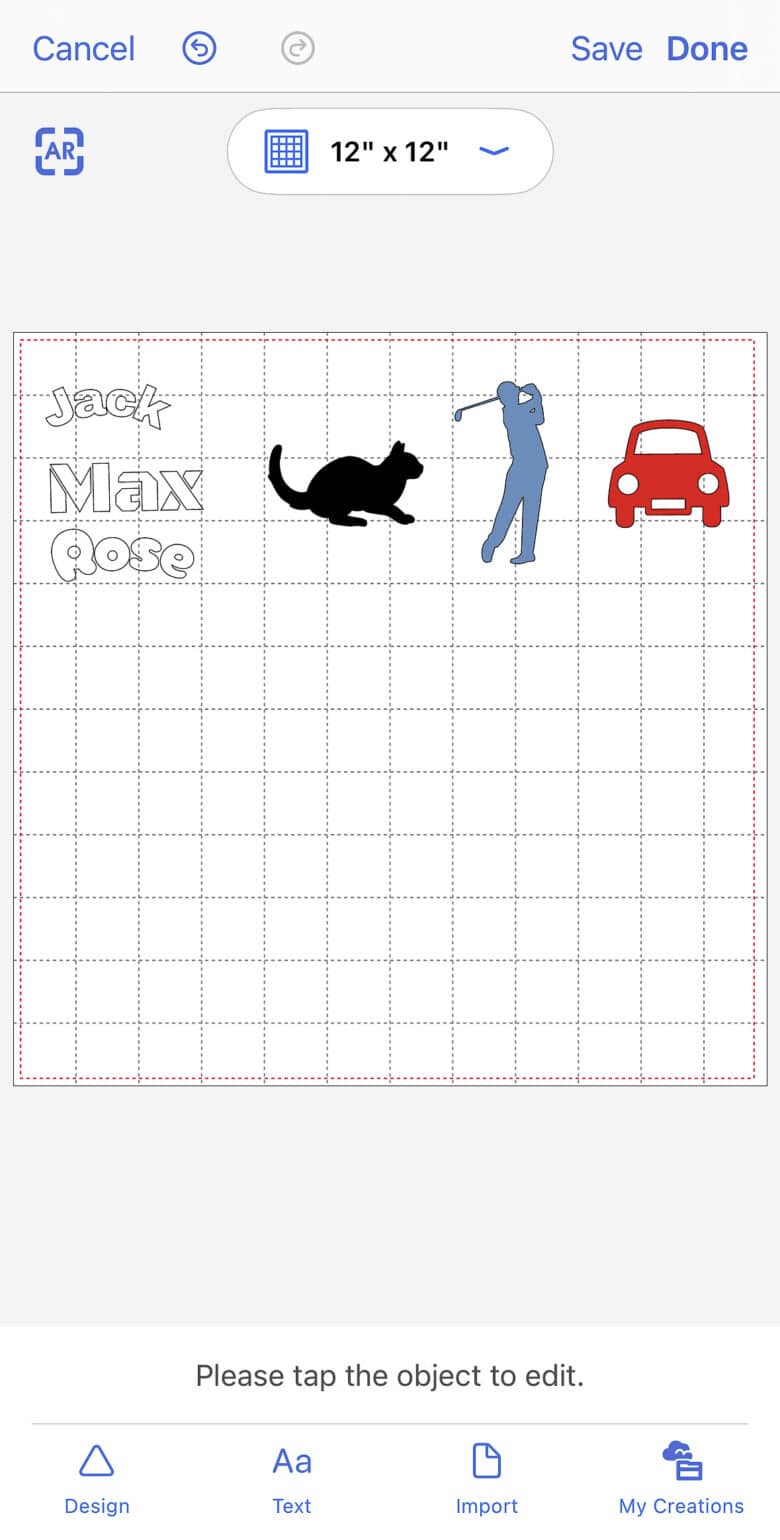Open the Import option

tap(487, 1479)
